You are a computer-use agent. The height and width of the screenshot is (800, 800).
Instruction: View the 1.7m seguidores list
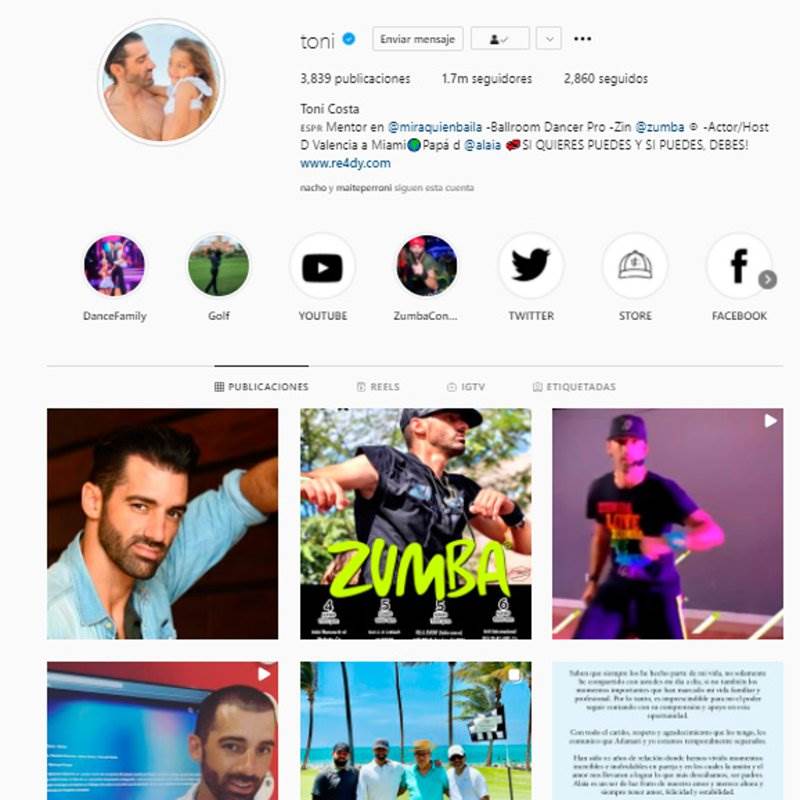tap(486, 79)
